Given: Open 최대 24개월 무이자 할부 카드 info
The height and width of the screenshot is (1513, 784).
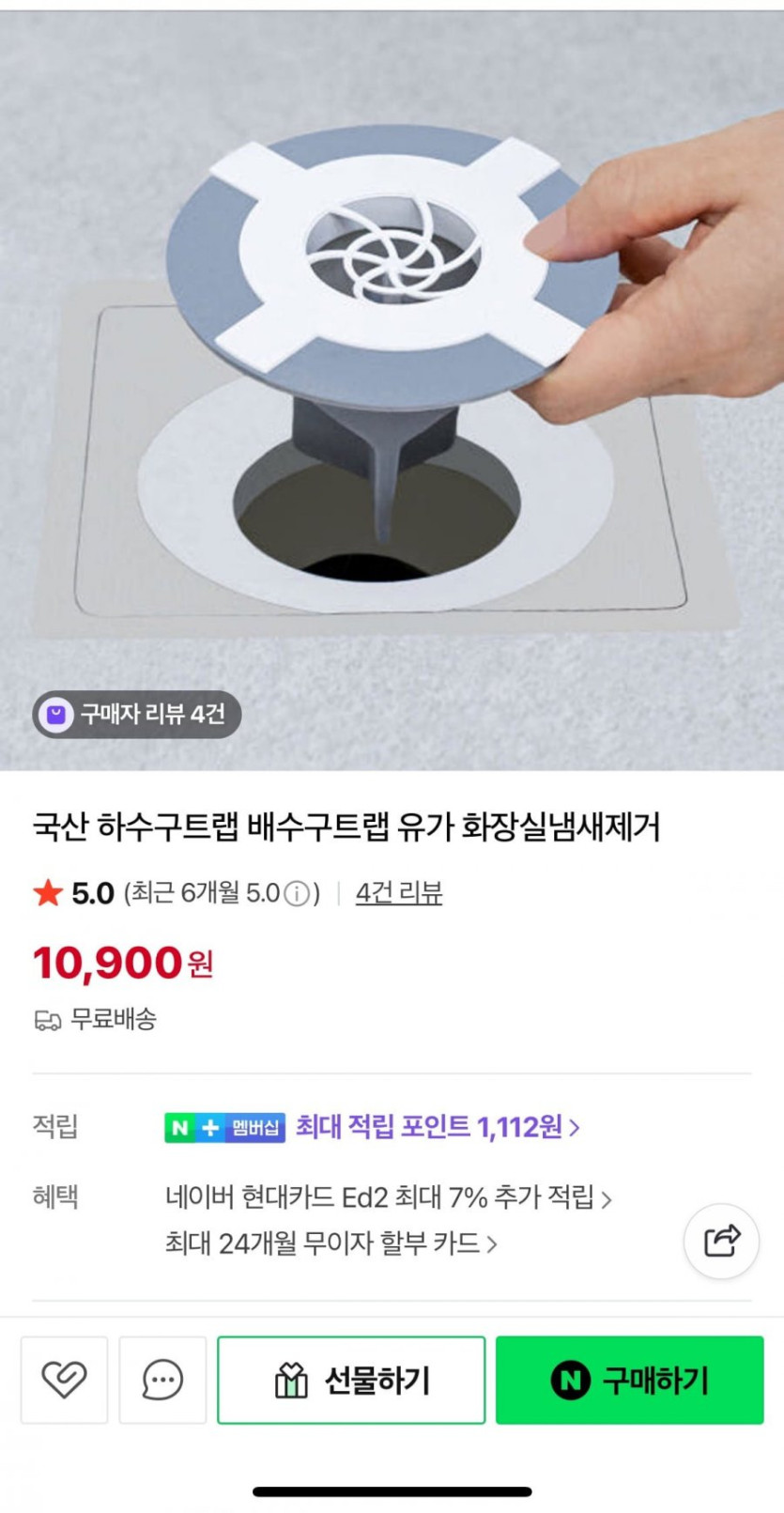Looking at the screenshot, I should tap(331, 1244).
